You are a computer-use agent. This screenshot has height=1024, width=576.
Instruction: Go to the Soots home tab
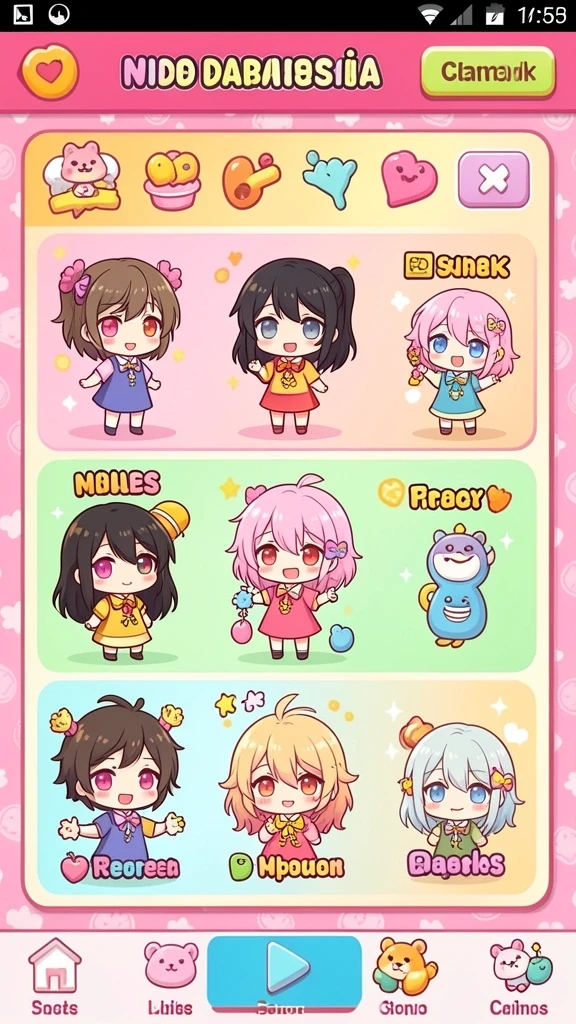(55, 976)
